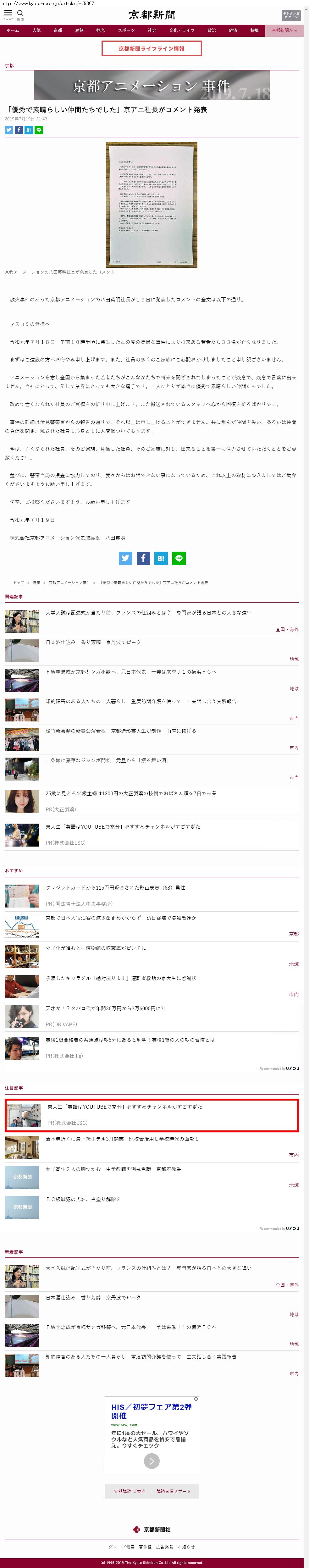
Task: Go to 特集 in the breadcrumb
Action: point(36,582)
